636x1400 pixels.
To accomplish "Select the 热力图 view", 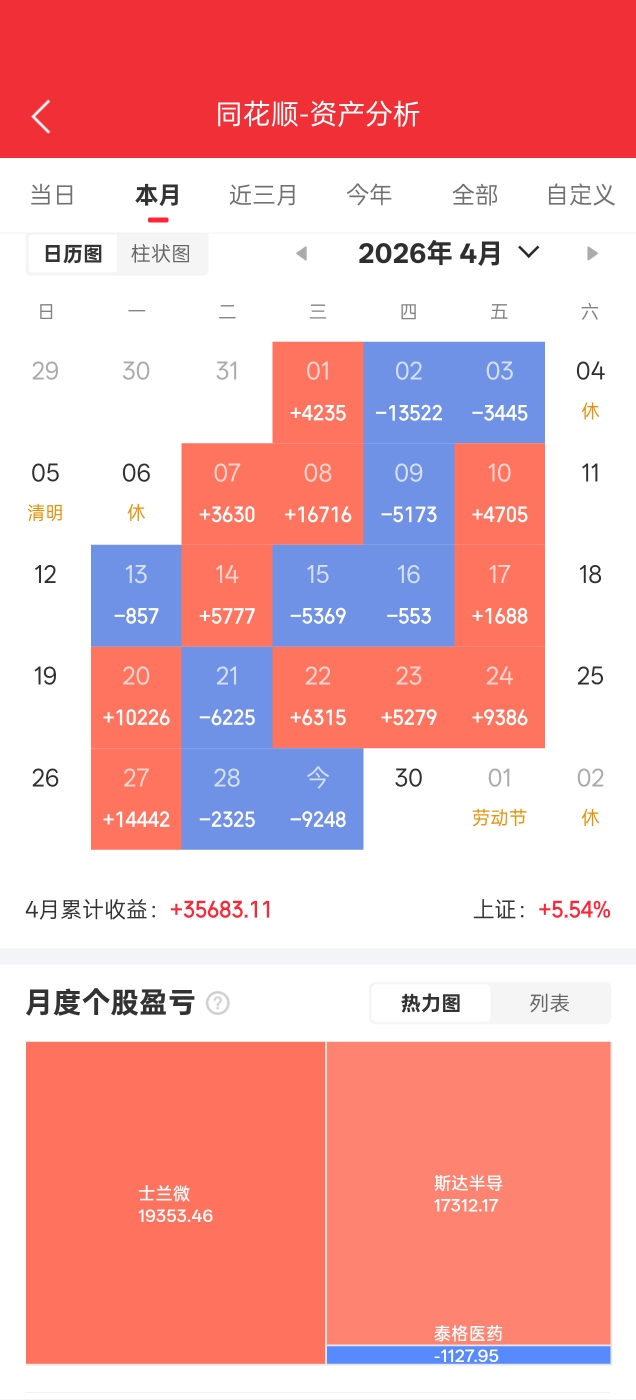I will point(431,1003).
